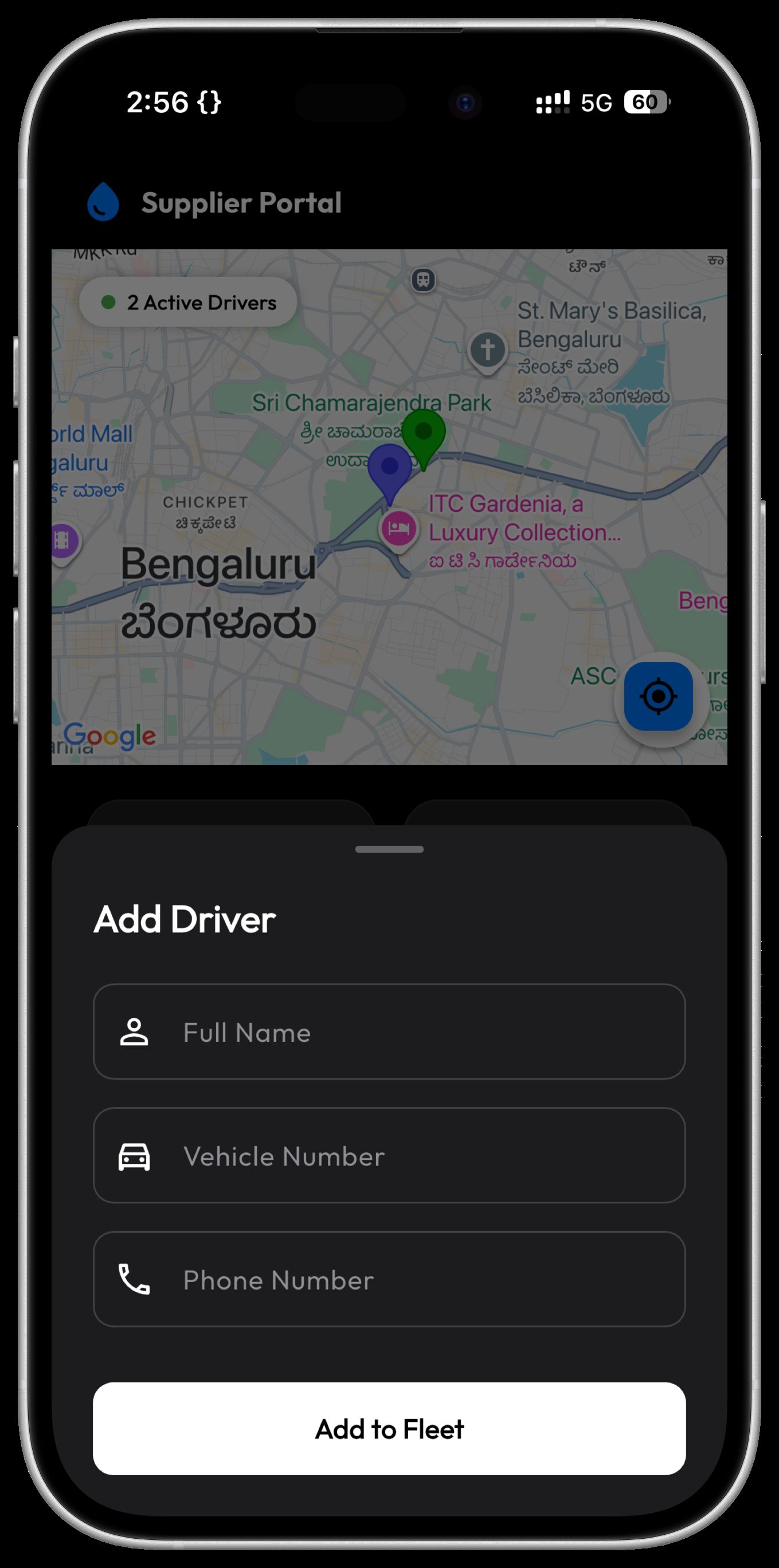Tap the Add Driver sheet drag handle
Viewport: 779px width, 1568px height.
(390, 849)
